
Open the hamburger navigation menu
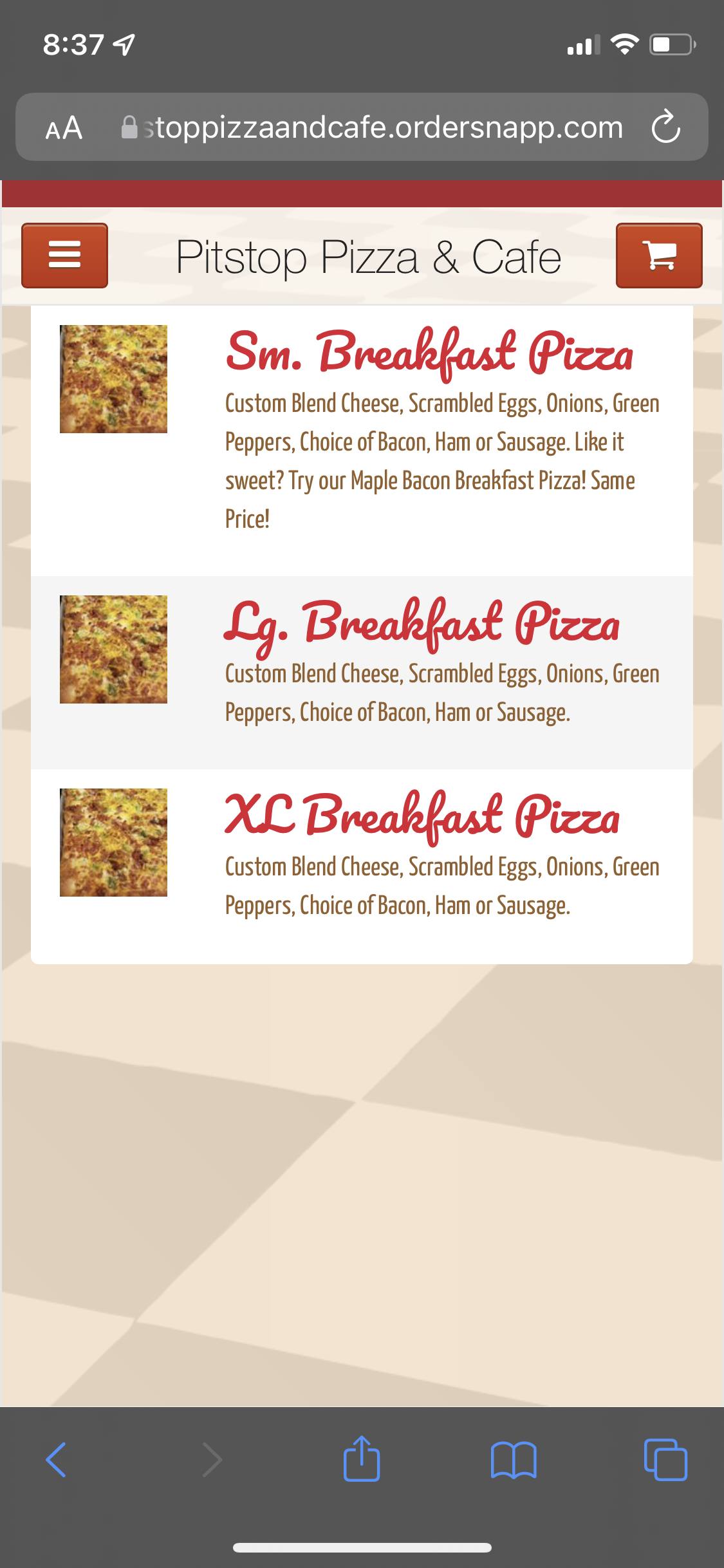coord(64,256)
